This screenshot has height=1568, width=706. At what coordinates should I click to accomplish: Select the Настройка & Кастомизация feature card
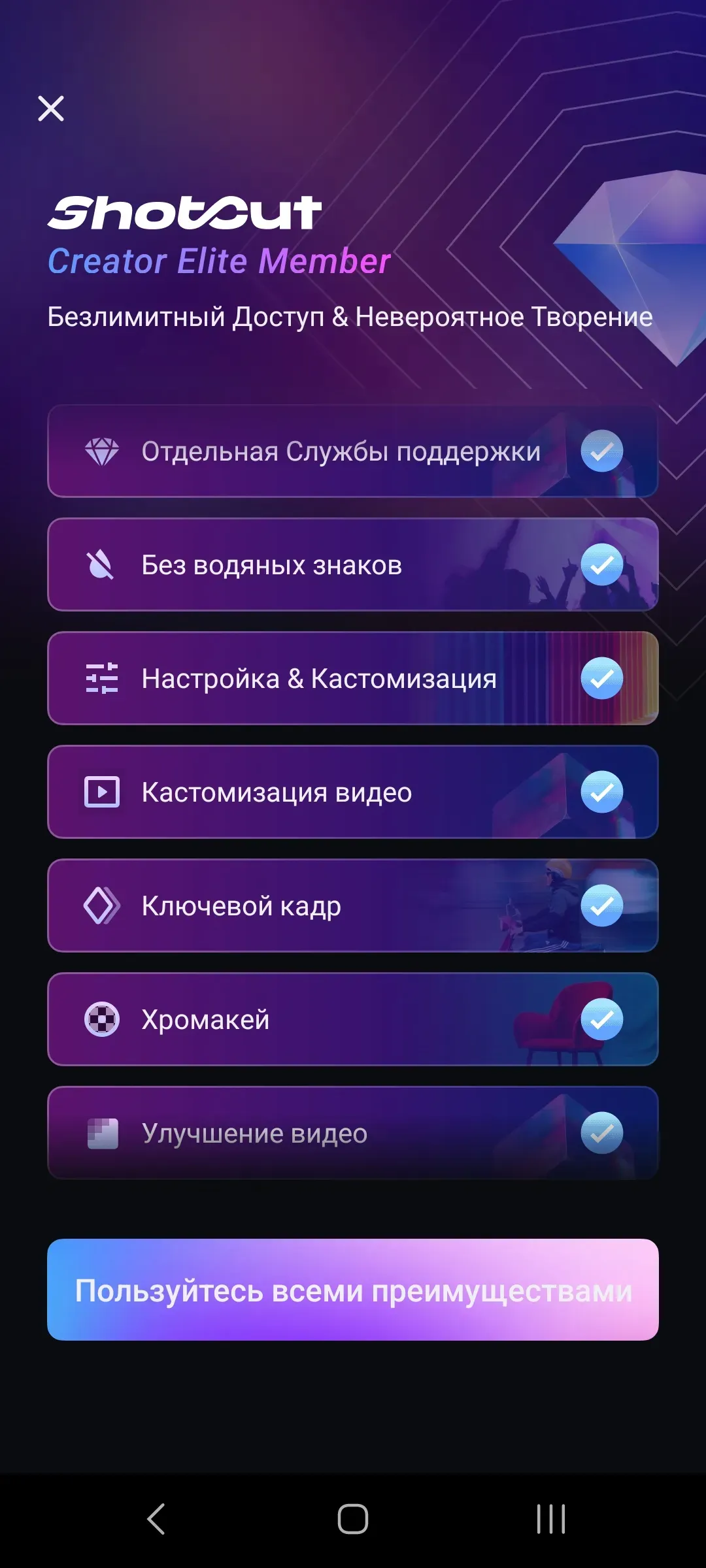pos(353,678)
